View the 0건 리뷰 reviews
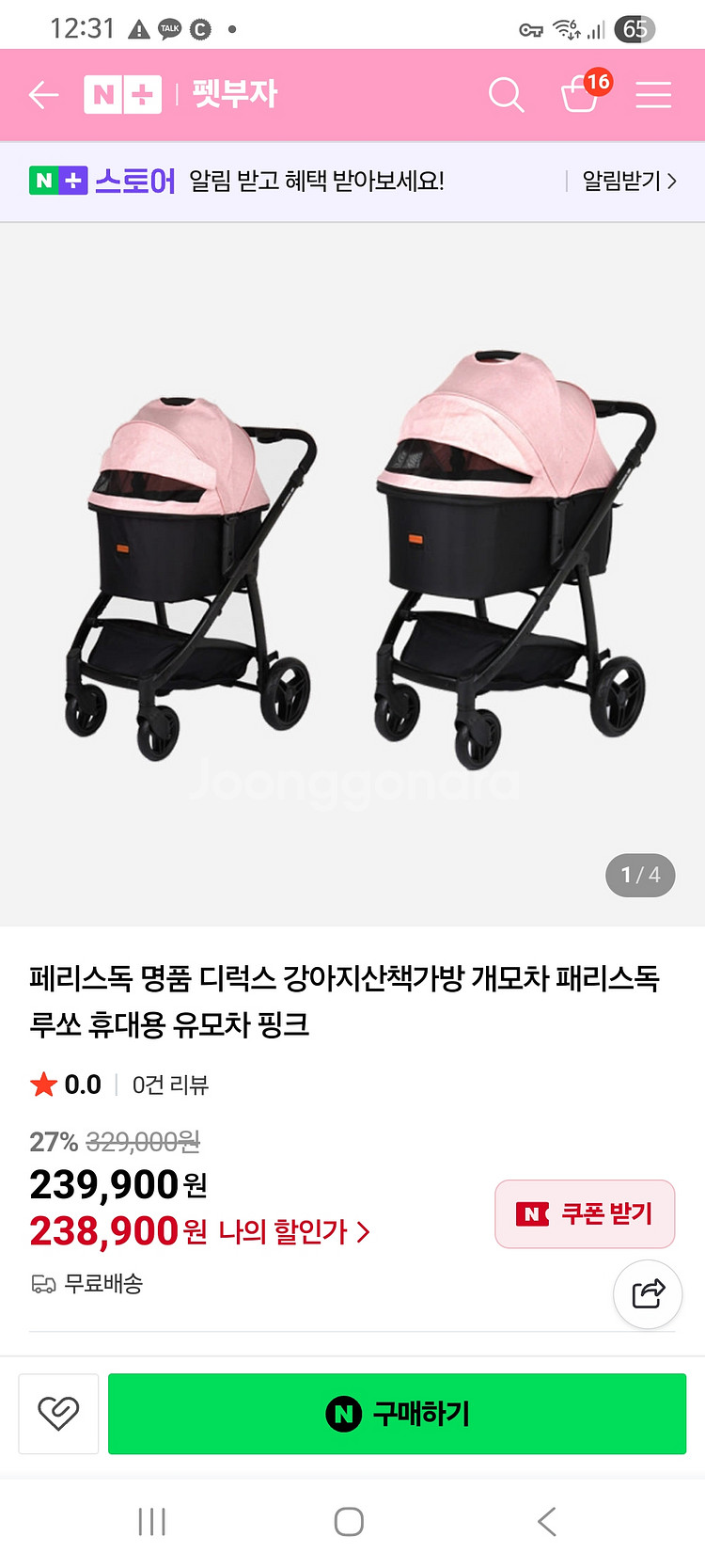The image size is (705, 1568). 170,1085
